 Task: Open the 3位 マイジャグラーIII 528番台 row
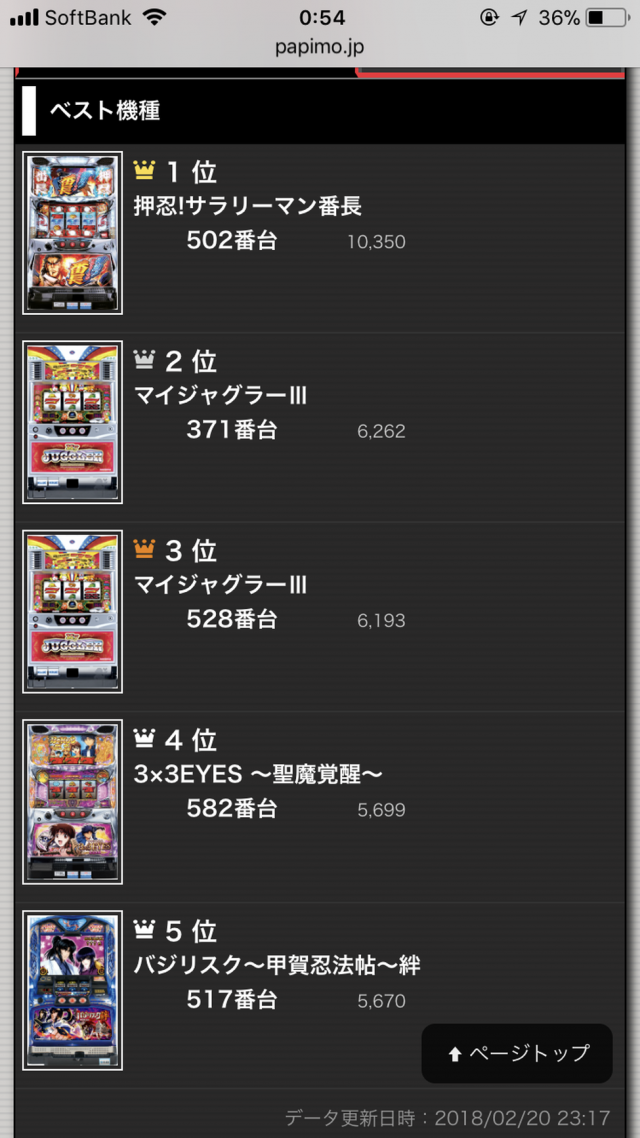coord(320,612)
